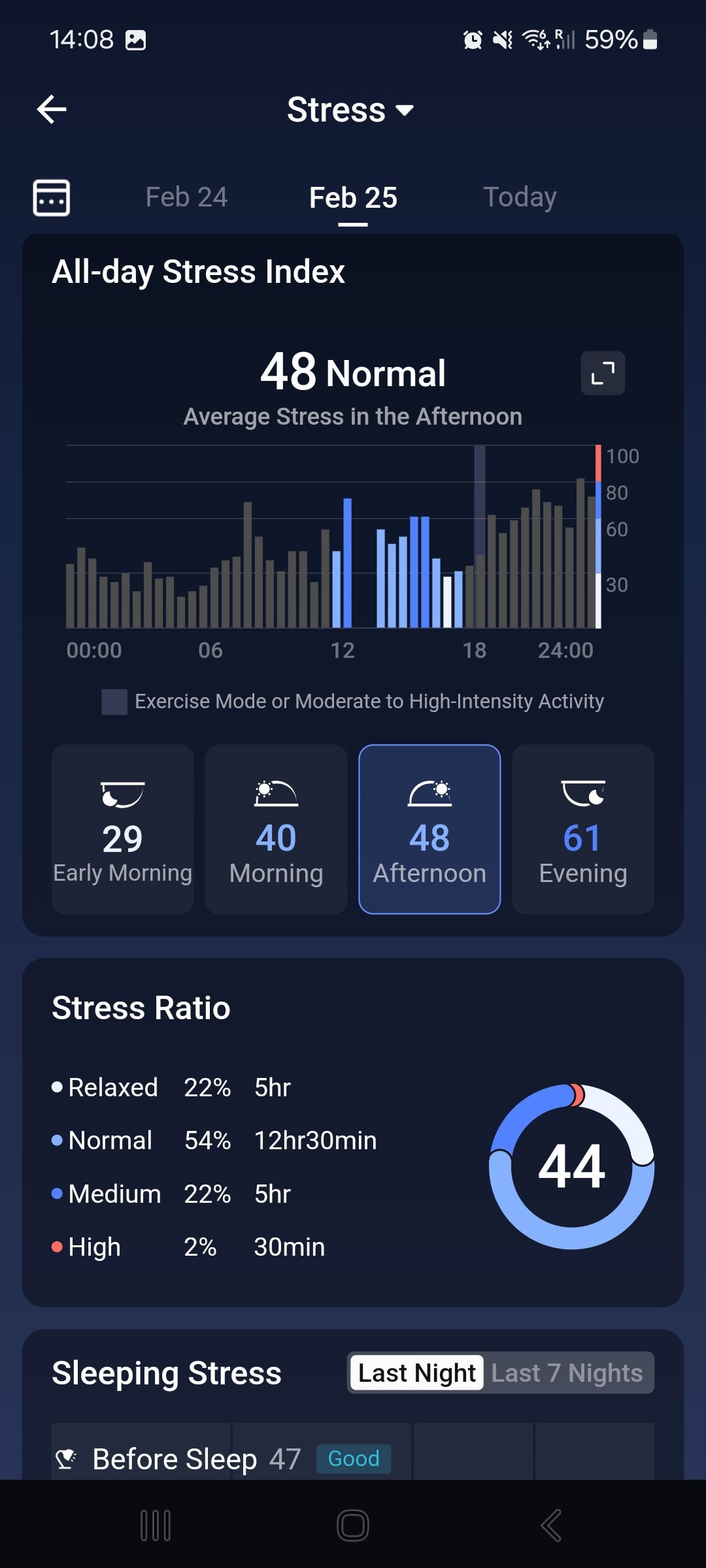Go back using the top-left arrow
This screenshot has width=706, height=1568.
(x=52, y=109)
